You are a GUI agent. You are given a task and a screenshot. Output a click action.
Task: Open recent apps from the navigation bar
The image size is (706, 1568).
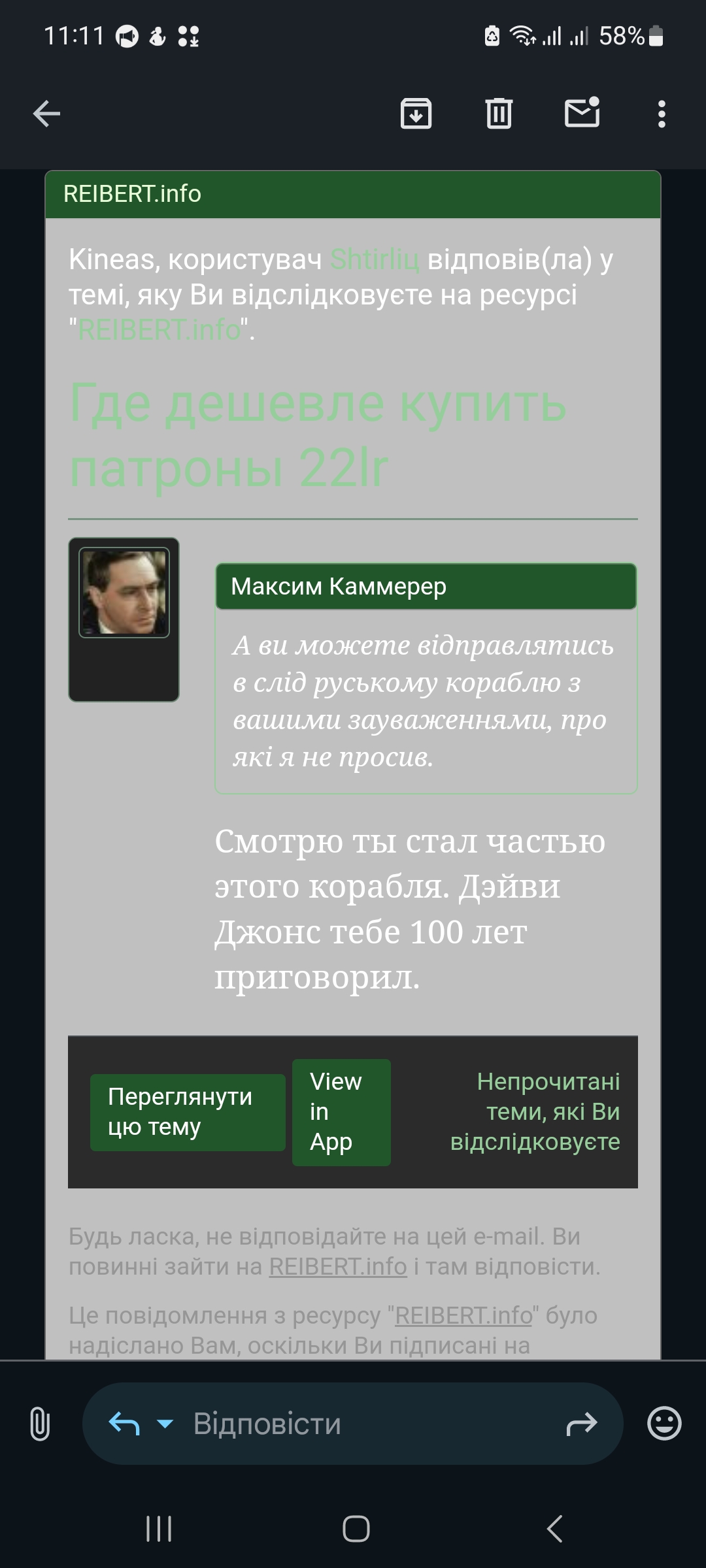tap(159, 1529)
